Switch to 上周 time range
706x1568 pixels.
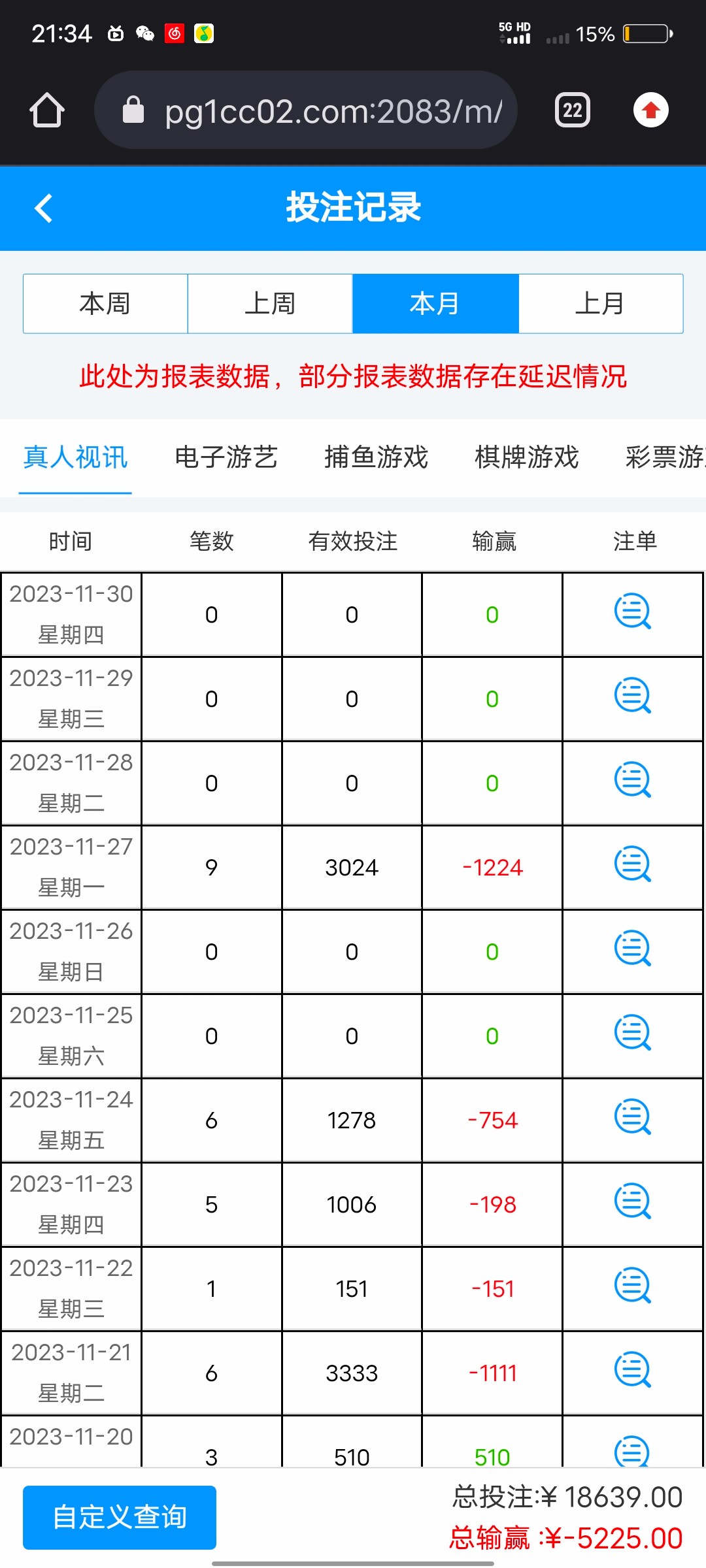(x=270, y=304)
